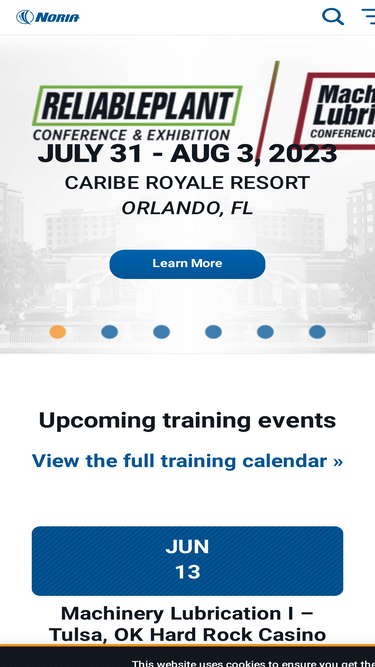The width and height of the screenshot is (375, 667).
Task: Select the fourth carousel dot
Action: tap(213, 332)
